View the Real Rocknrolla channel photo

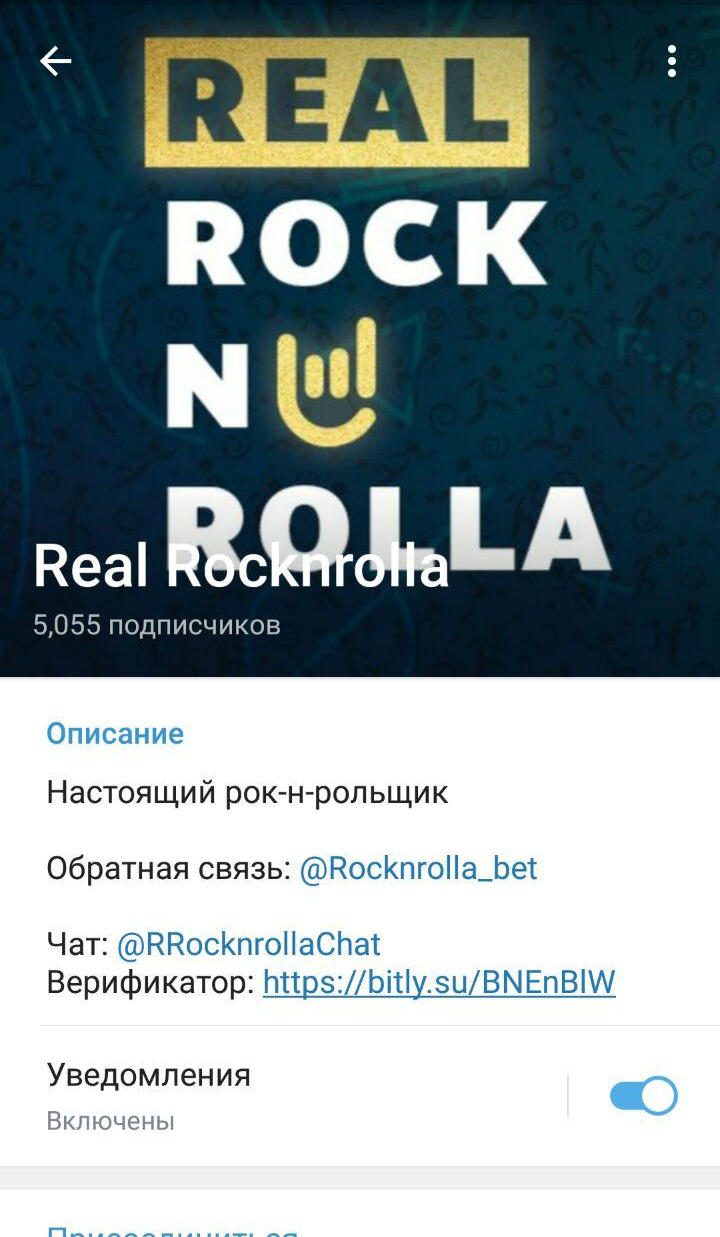360,300
